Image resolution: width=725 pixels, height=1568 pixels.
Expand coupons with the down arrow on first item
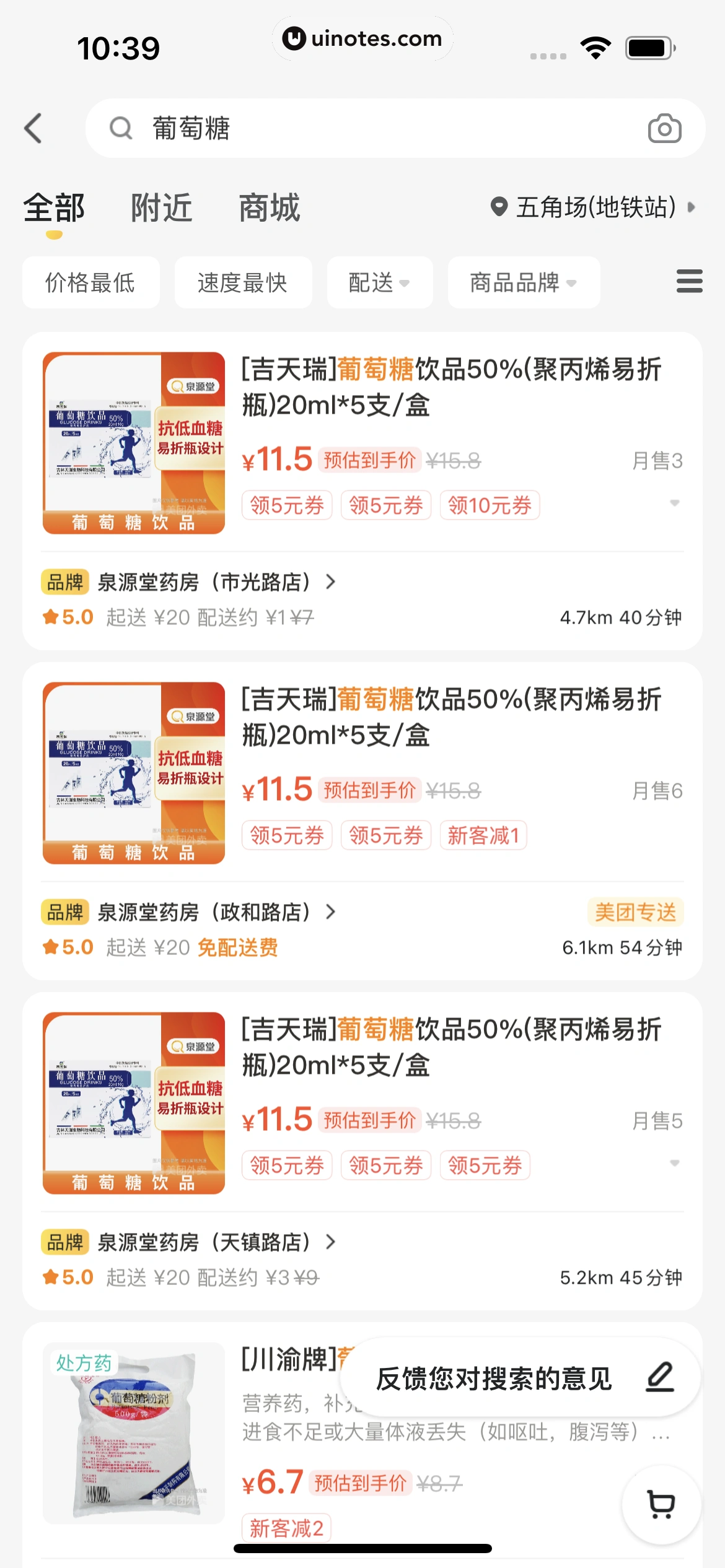tap(674, 503)
